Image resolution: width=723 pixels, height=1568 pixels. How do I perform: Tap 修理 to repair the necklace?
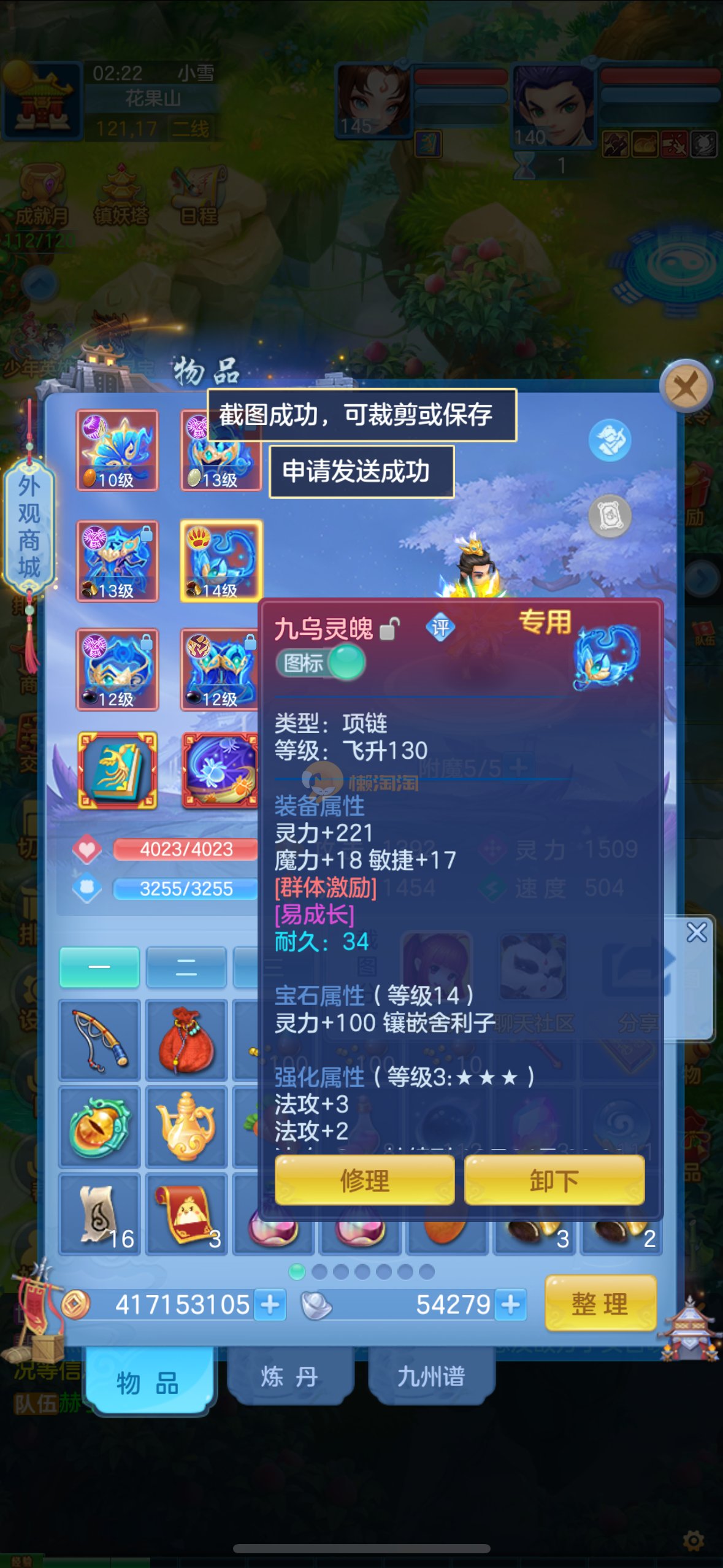(365, 1180)
